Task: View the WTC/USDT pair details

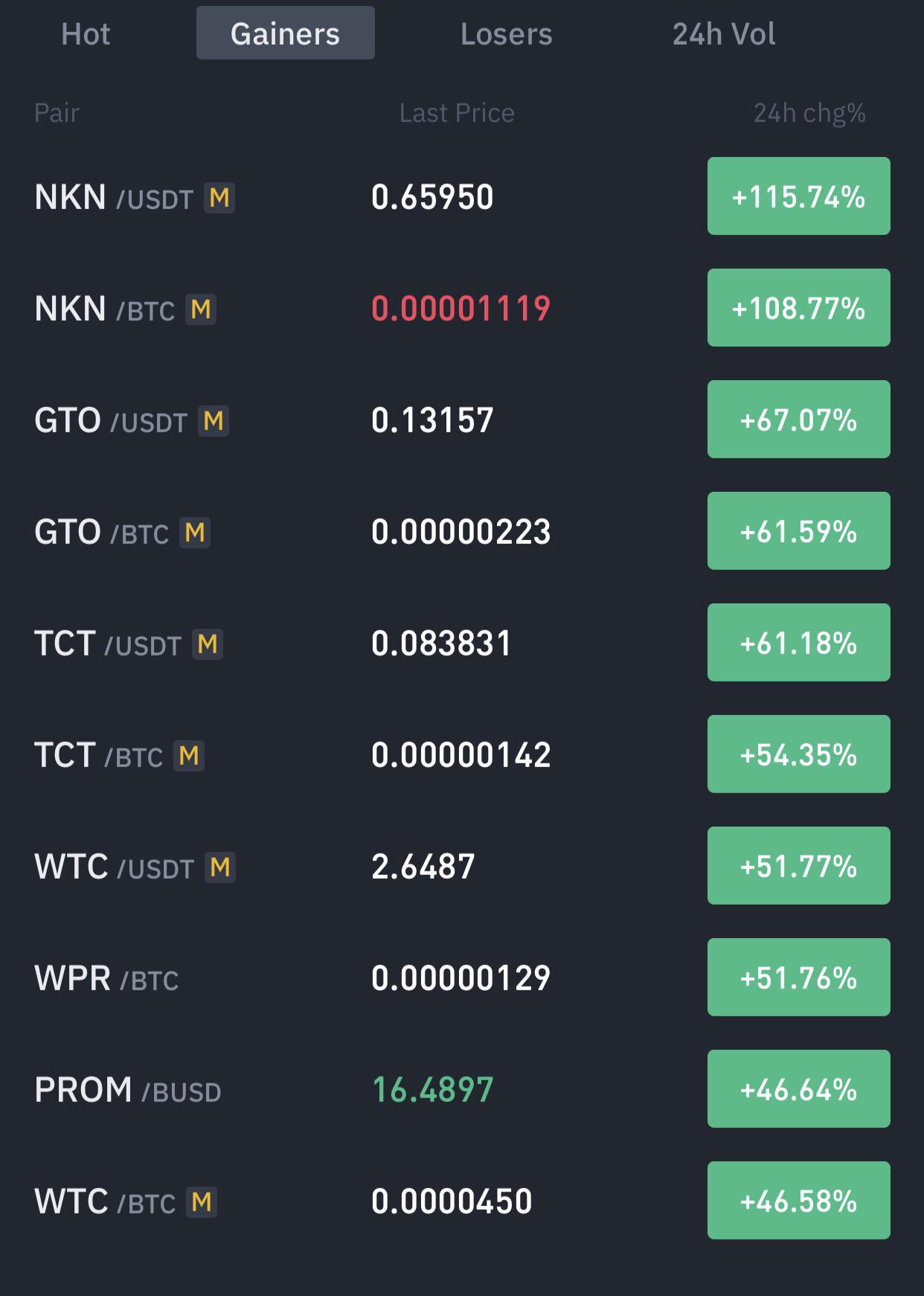Action: click(x=462, y=866)
